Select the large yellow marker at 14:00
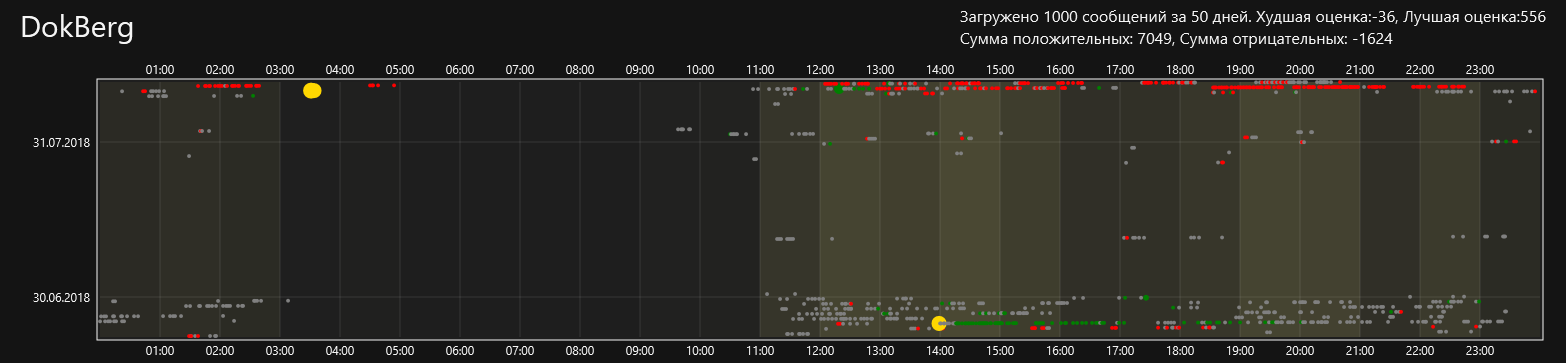Image resolution: width=1566 pixels, height=363 pixels. 939,323
